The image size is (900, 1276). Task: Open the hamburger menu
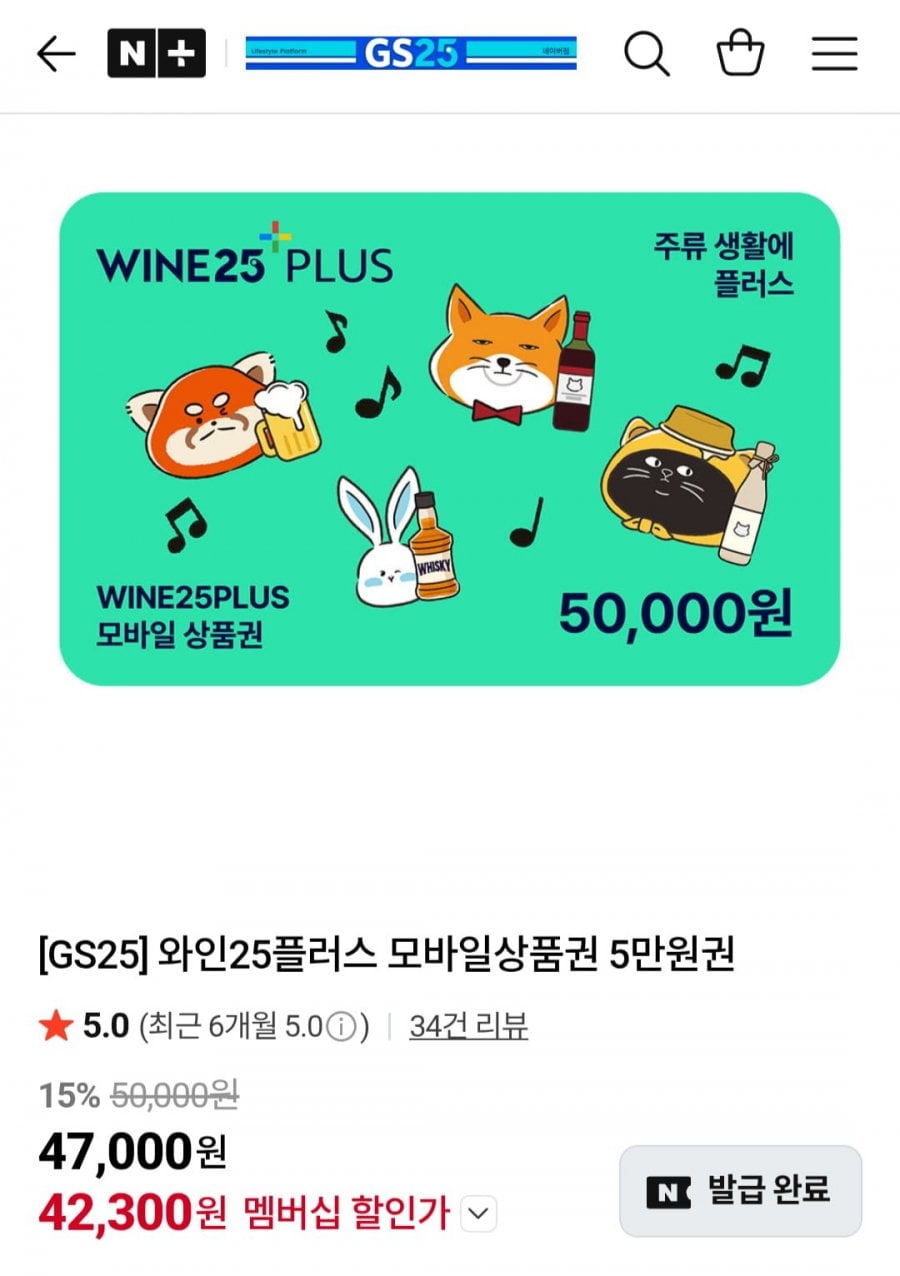coord(834,54)
